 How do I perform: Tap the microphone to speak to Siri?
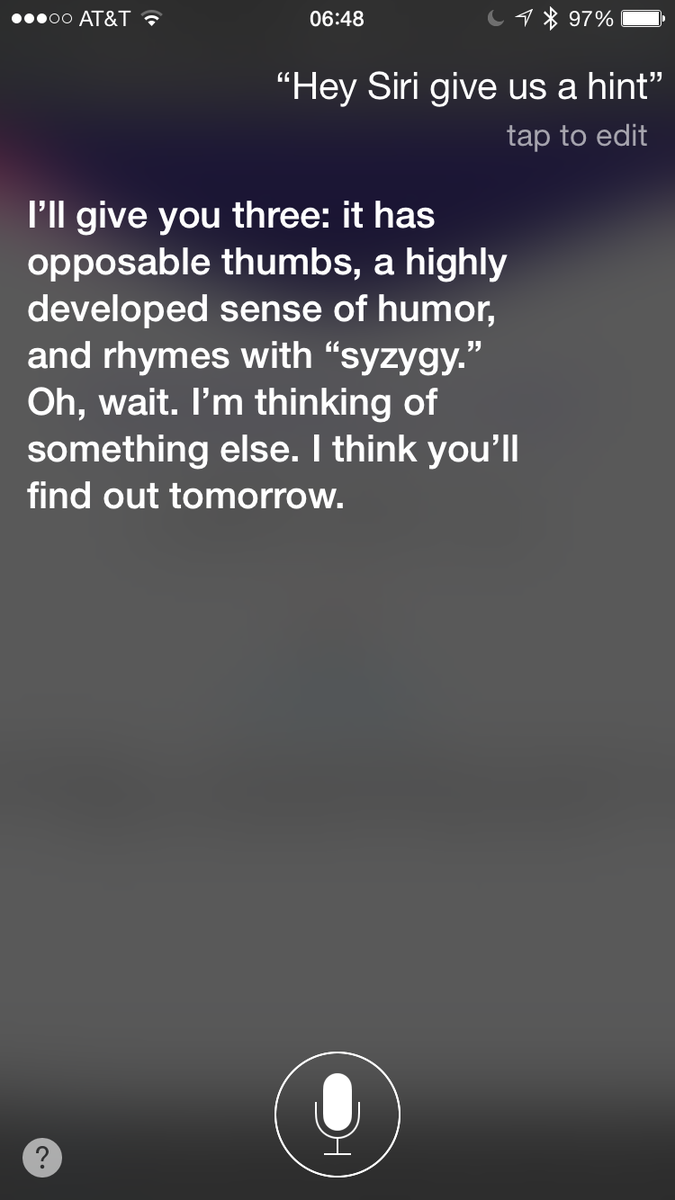coord(337,1116)
